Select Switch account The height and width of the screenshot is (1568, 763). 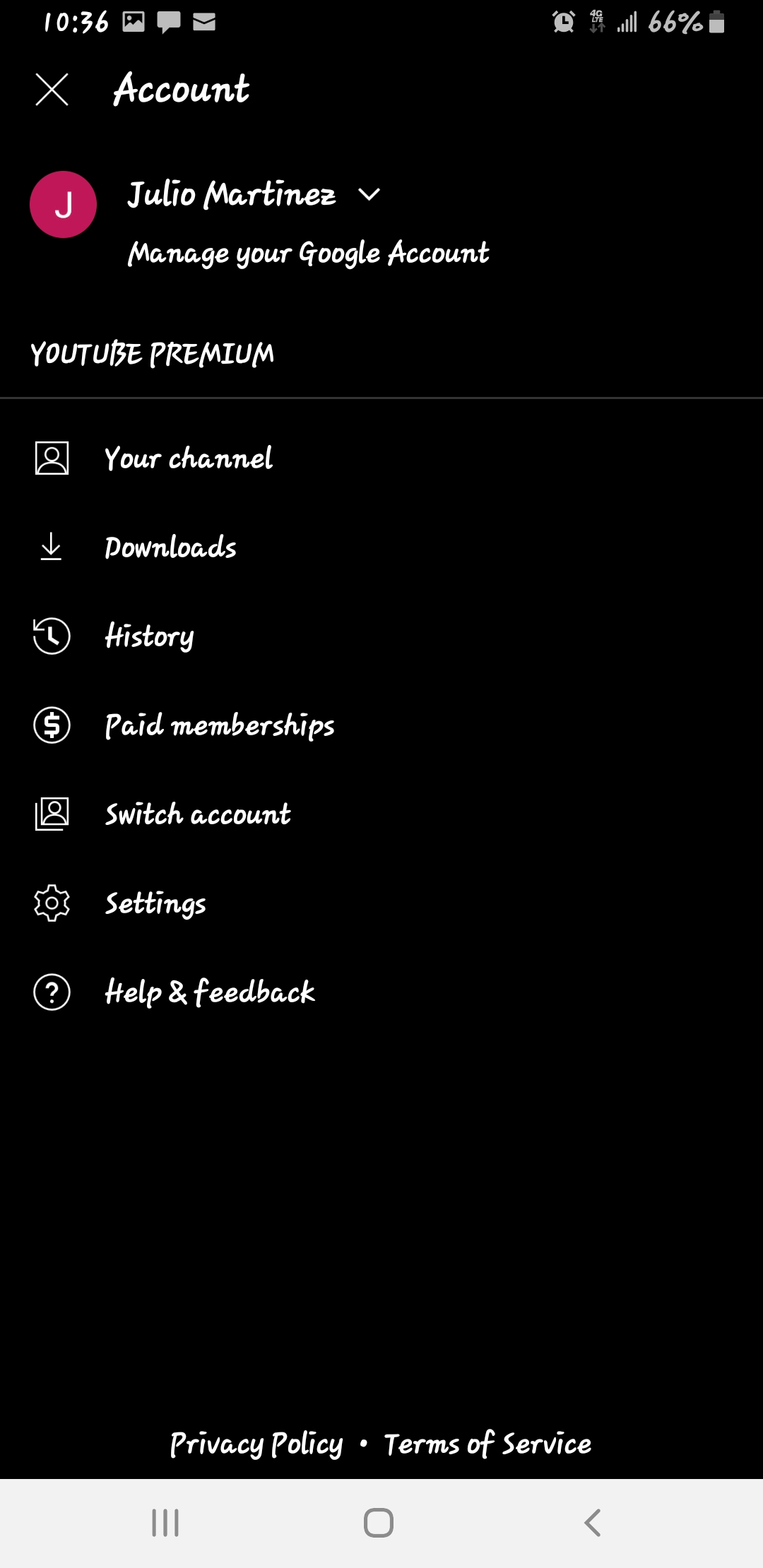tap(198, 814)
